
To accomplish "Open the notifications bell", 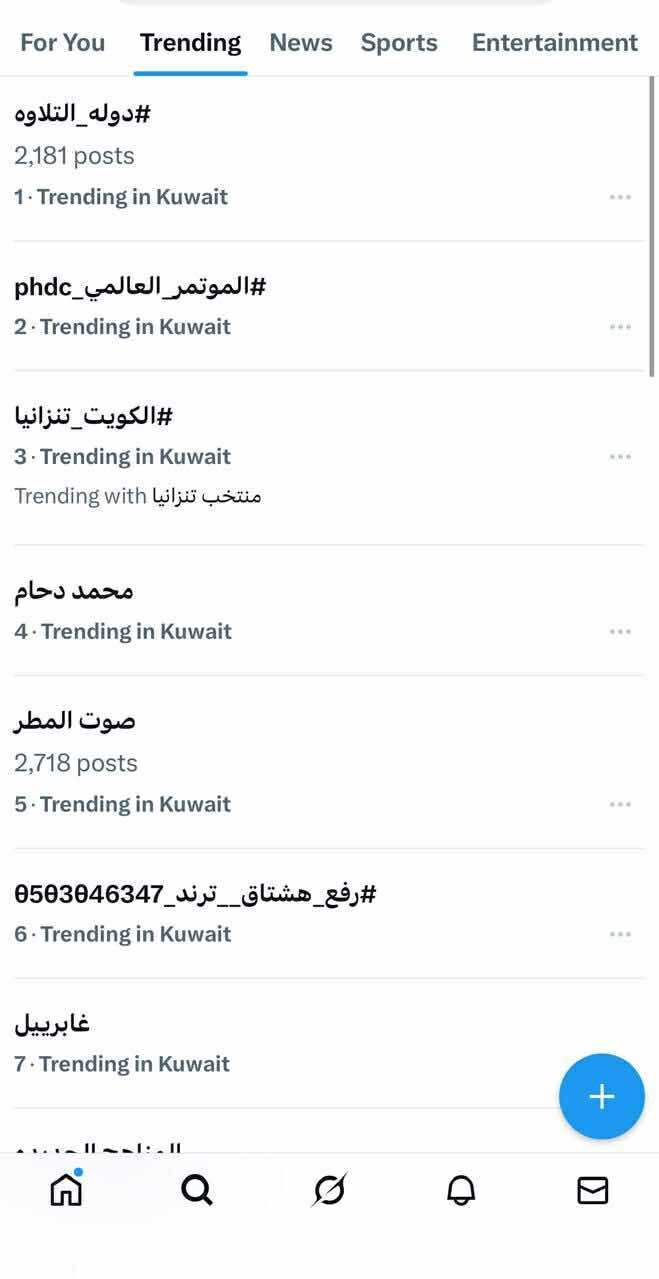I will pyautogui.click(x=461, y=1190).
